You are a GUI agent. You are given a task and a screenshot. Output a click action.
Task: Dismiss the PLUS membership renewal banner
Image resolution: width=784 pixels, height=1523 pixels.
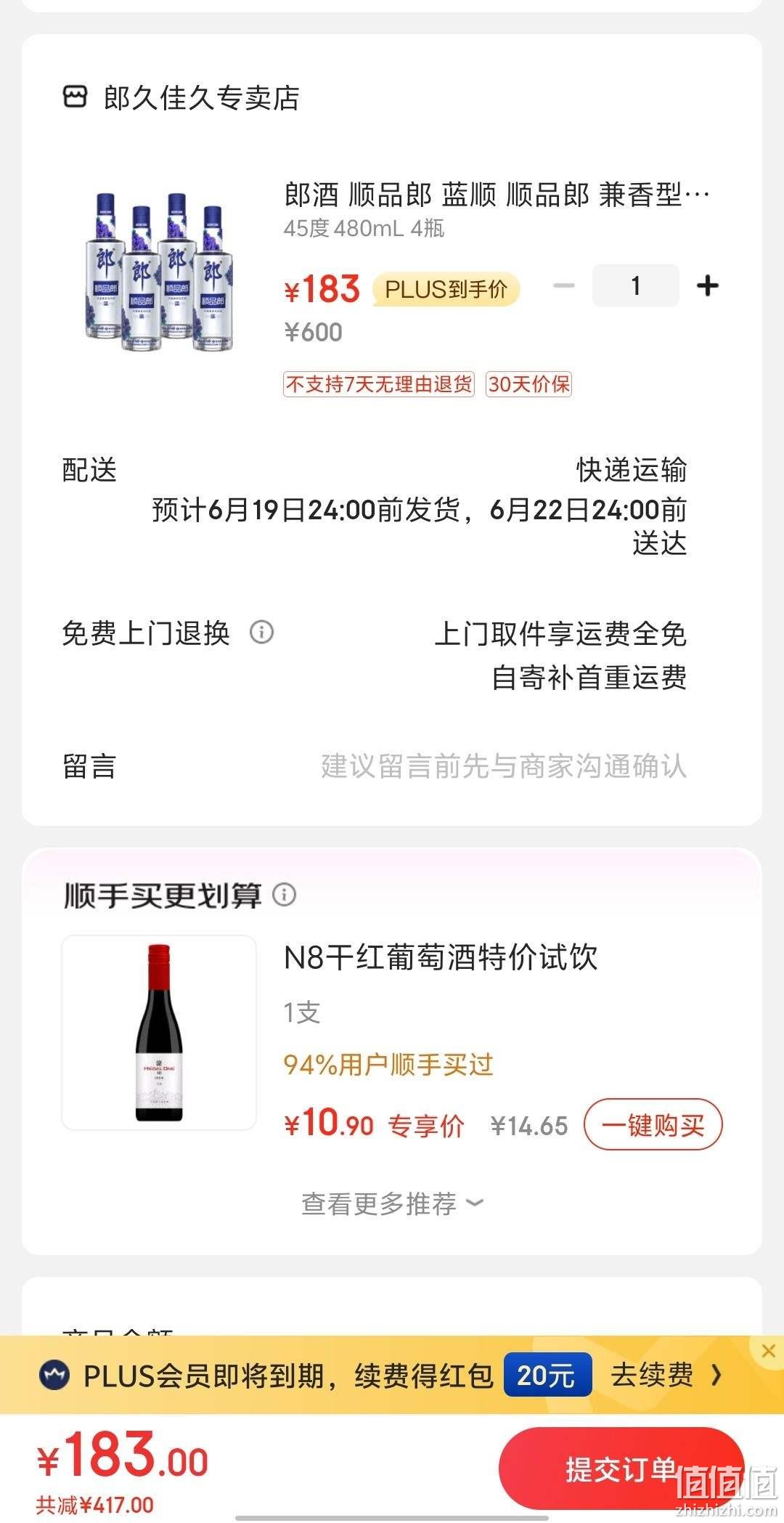pos(769,1351)
